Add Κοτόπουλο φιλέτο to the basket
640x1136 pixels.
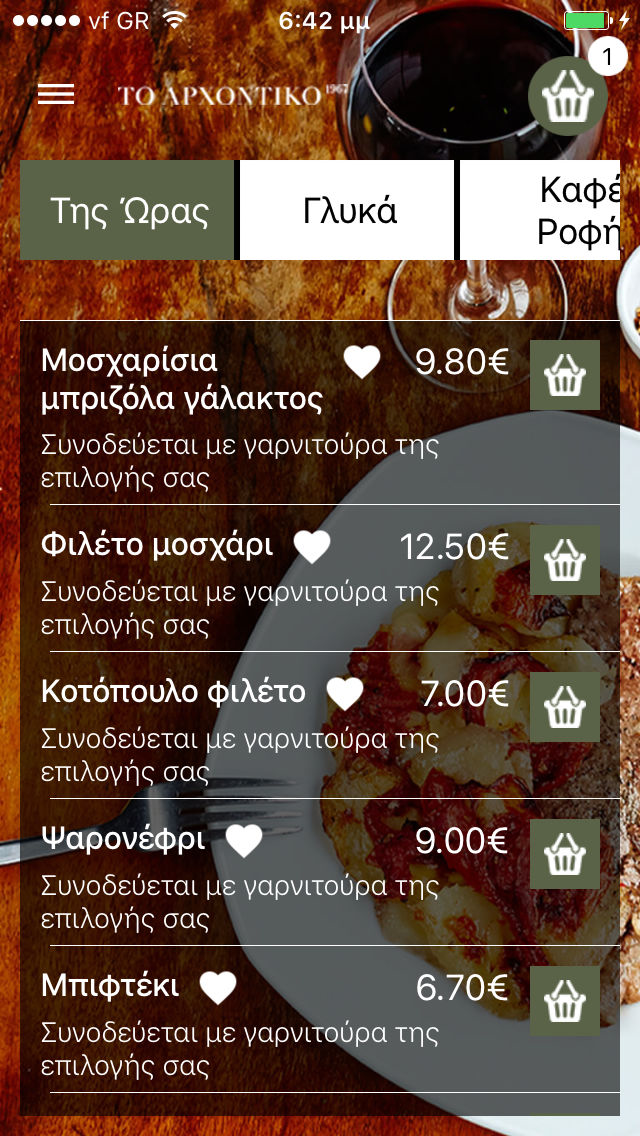565,707
